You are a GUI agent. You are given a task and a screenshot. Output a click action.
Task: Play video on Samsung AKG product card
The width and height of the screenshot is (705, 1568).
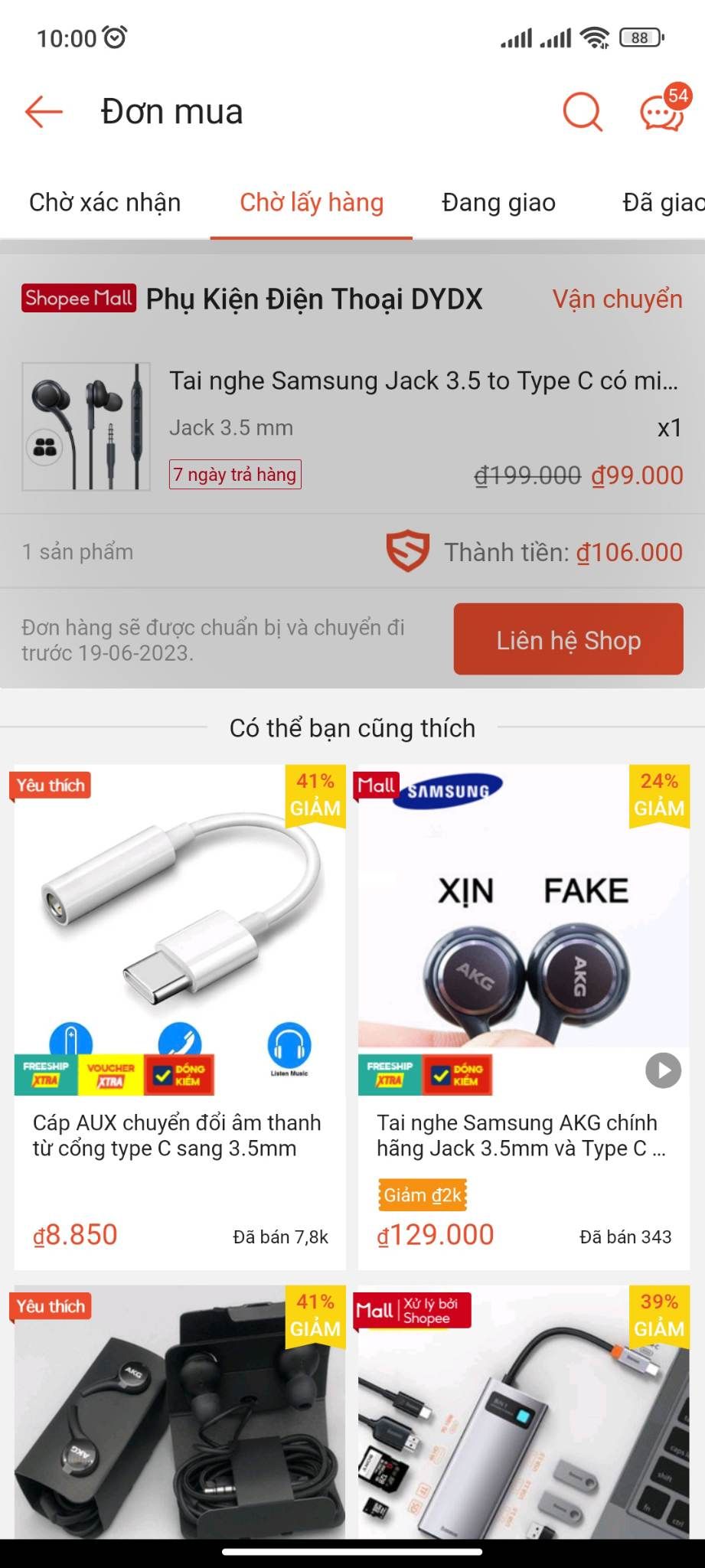click(x=663, y=1070)
